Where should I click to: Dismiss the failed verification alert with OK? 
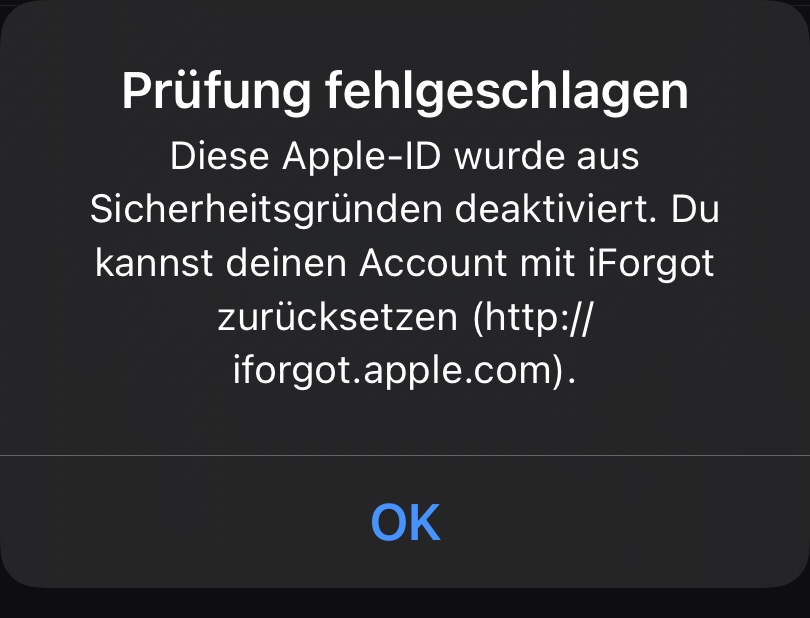(405, 522)
